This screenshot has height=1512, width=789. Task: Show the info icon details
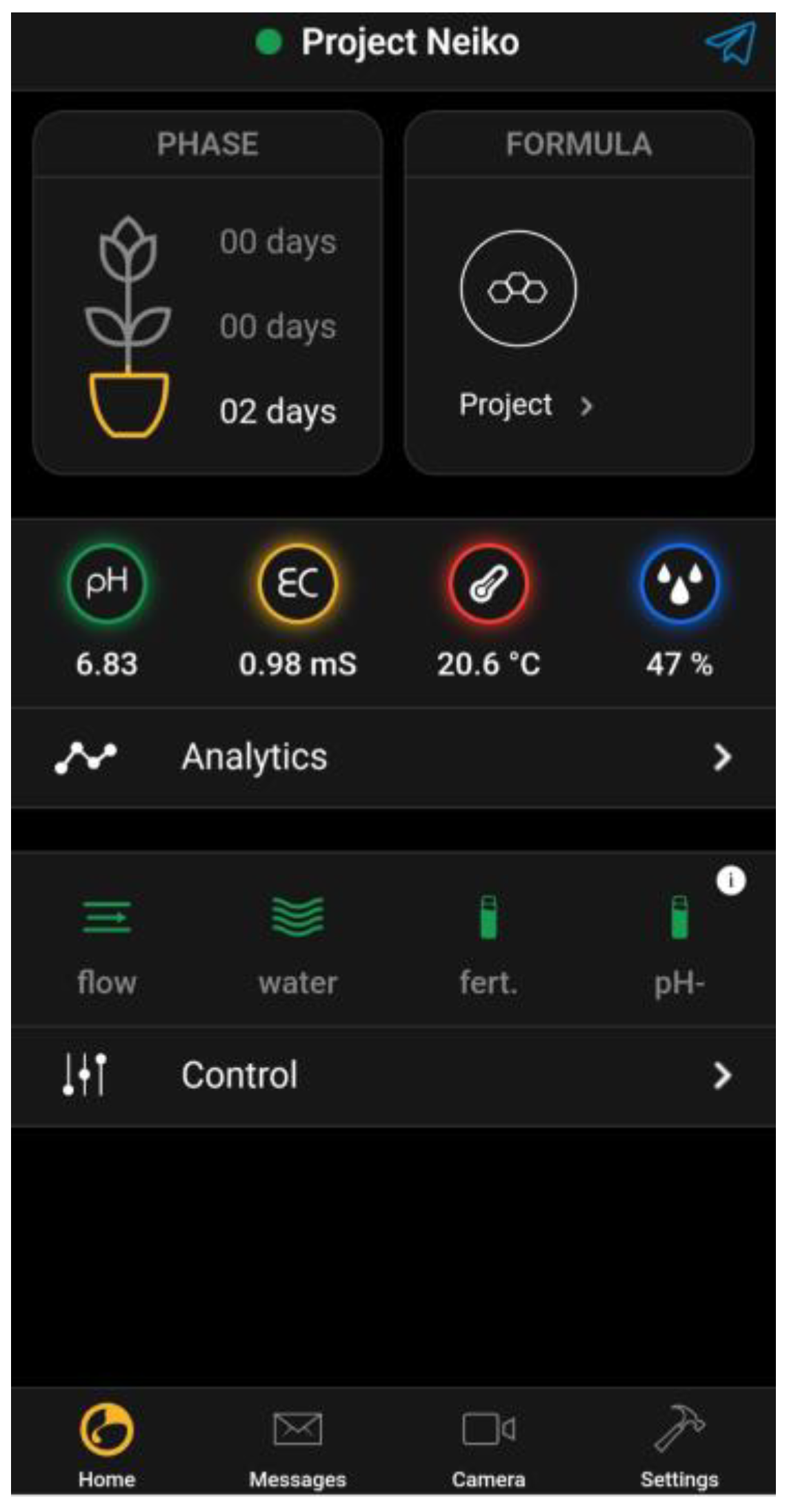coord(731,881)
